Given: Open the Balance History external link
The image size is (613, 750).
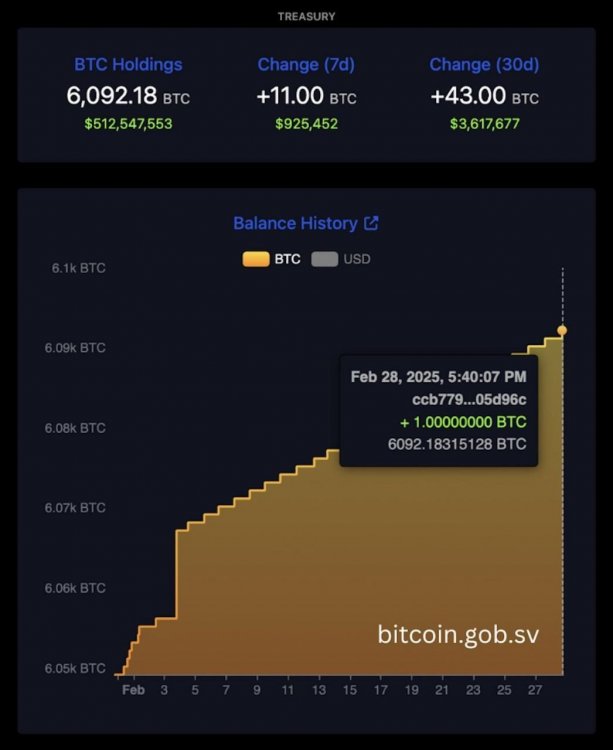Looking at the screenshot, I should tap(371, 224).
